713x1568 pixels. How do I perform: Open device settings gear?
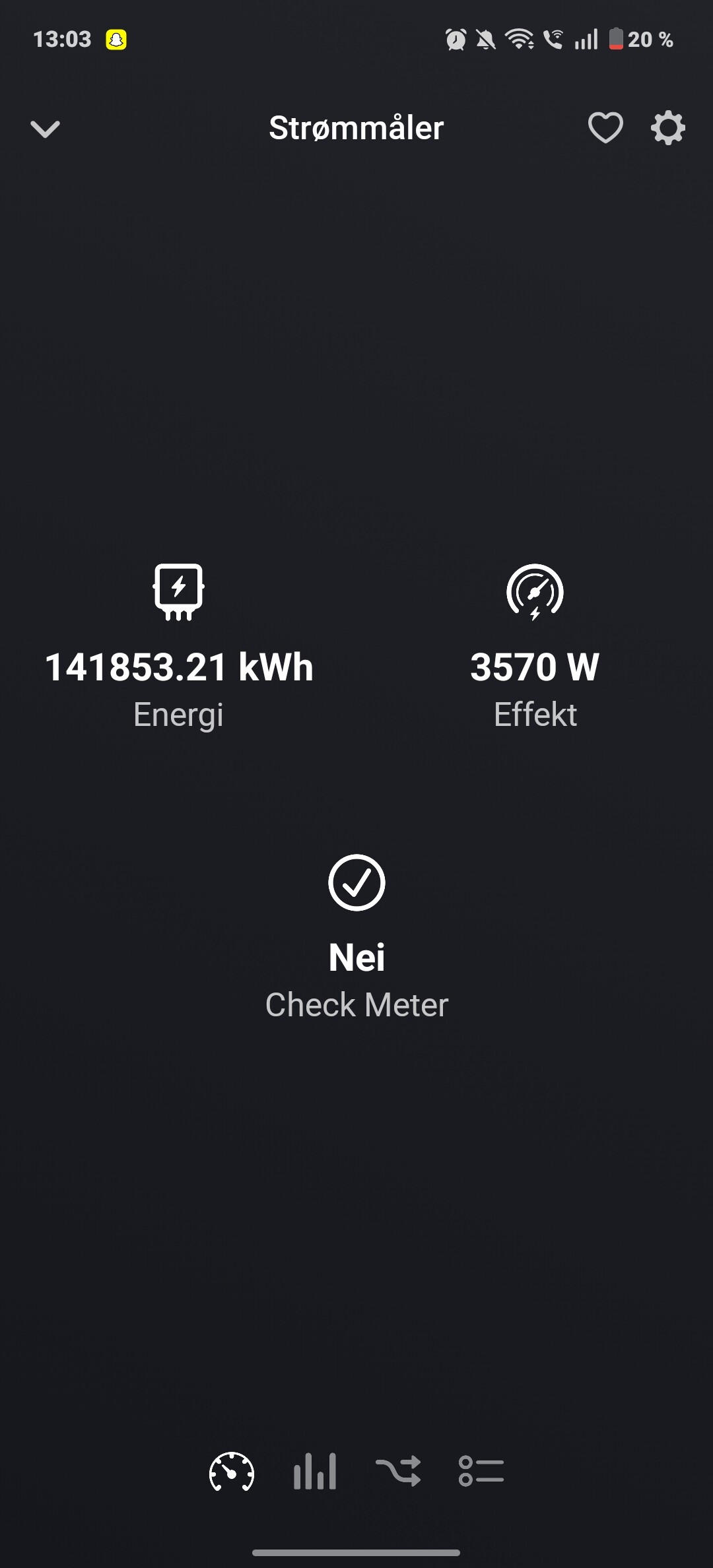[x=668, y=127]
